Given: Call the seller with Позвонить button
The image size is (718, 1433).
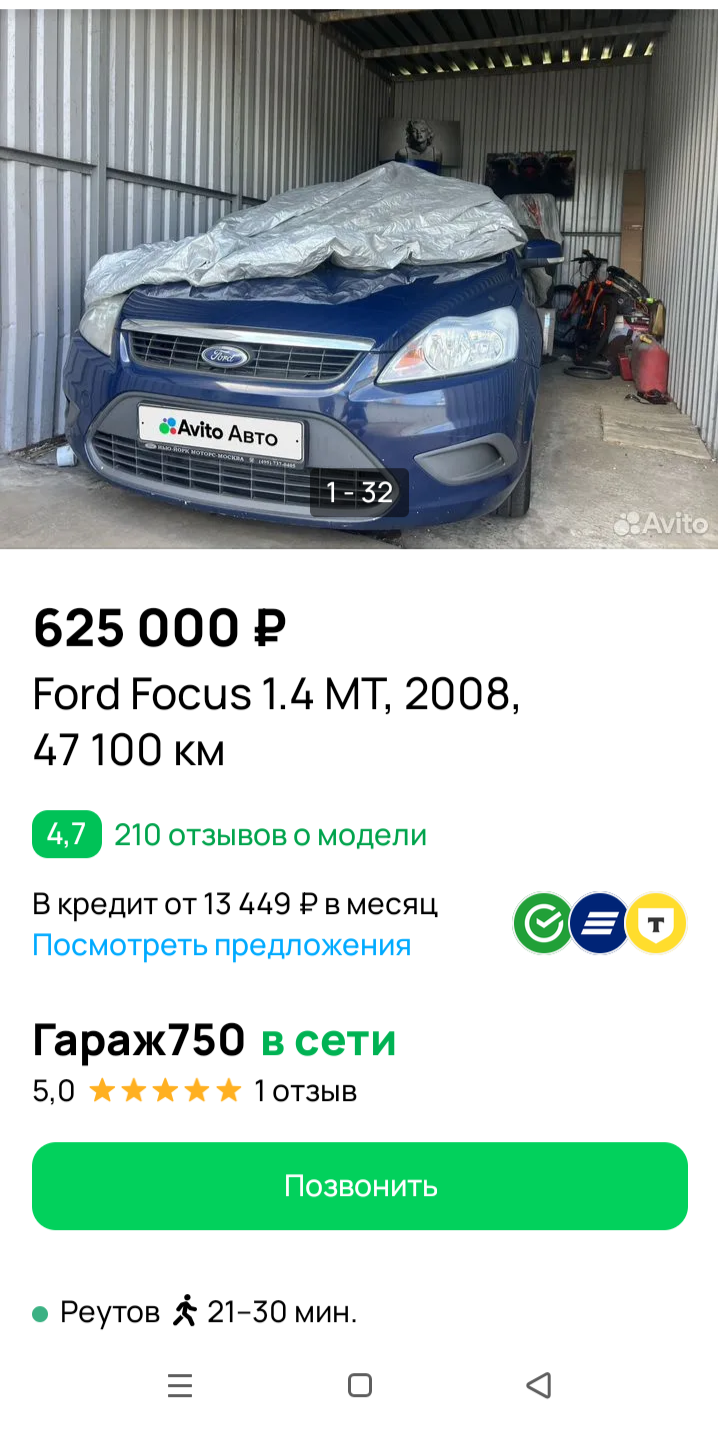Looking at the screenshot, I should [x=359, y=1186].
